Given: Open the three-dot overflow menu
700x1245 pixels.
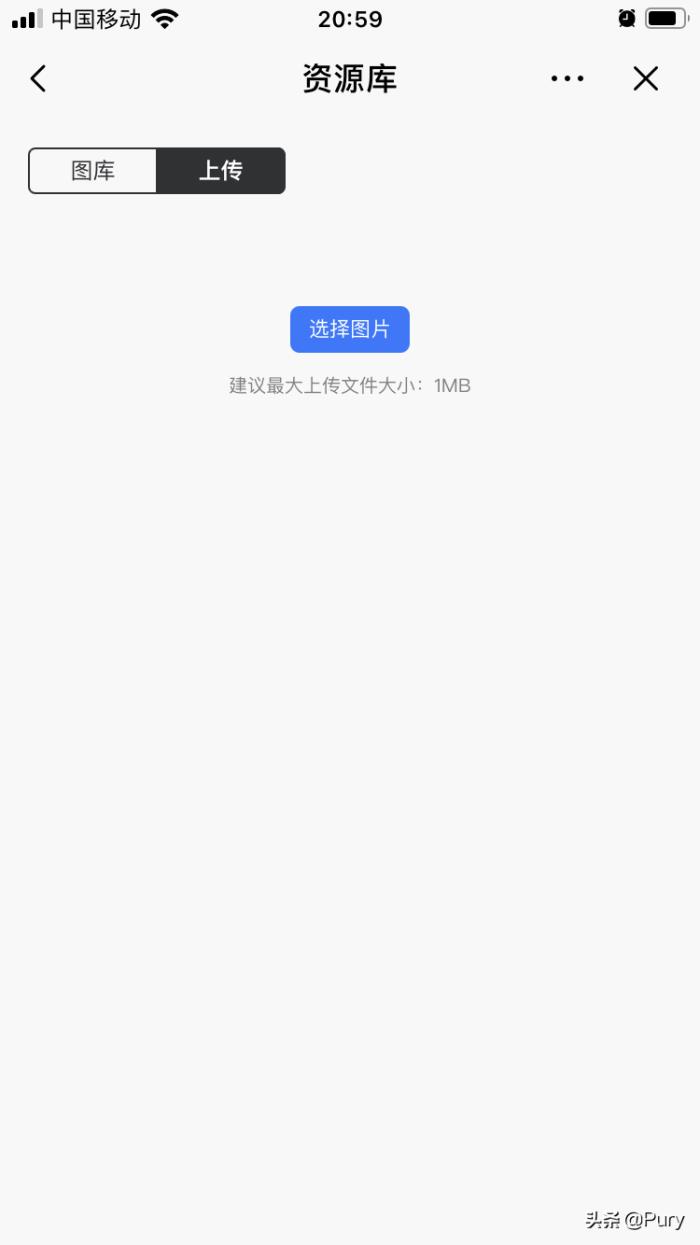Looking at the screenshot, I should point(567,79).
